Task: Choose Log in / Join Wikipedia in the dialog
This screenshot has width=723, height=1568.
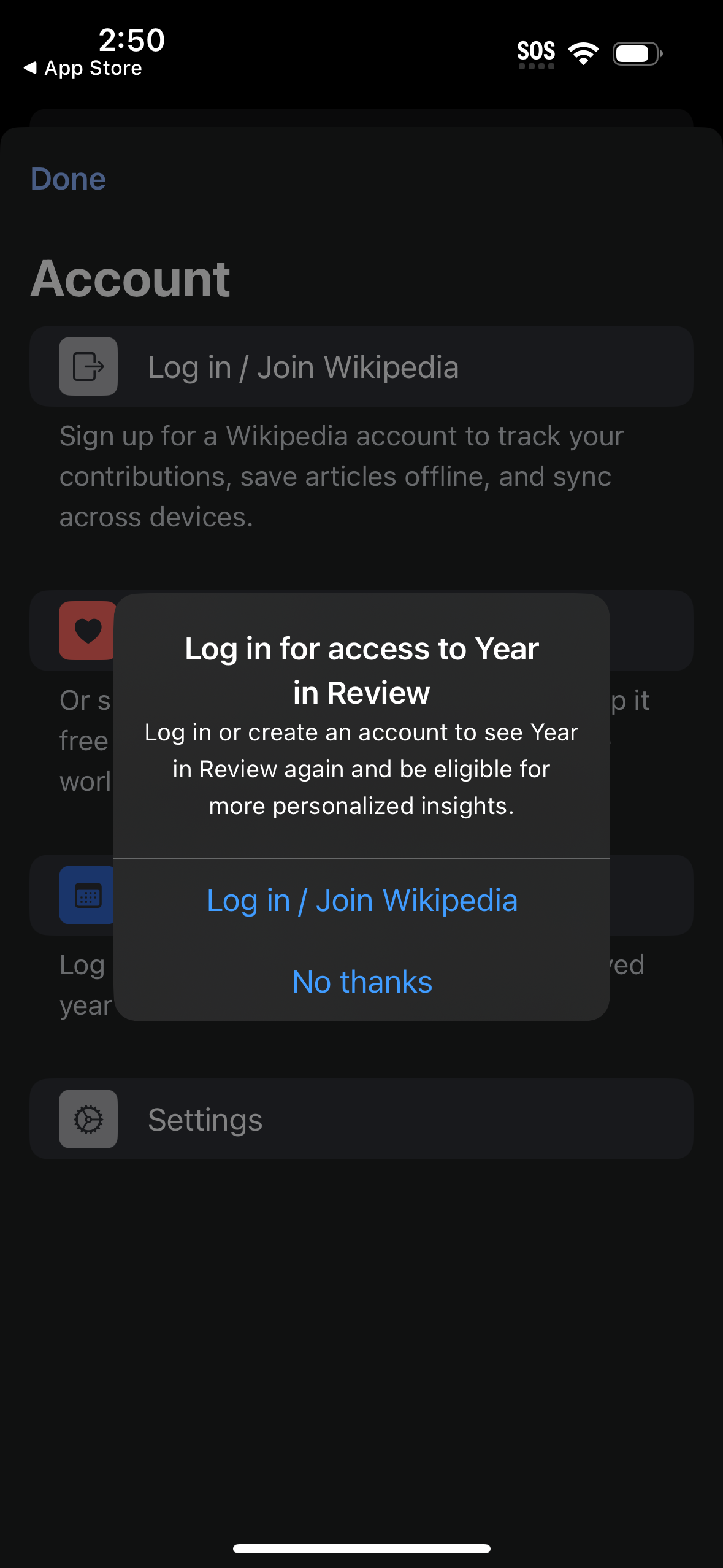Action: (362, 899)
